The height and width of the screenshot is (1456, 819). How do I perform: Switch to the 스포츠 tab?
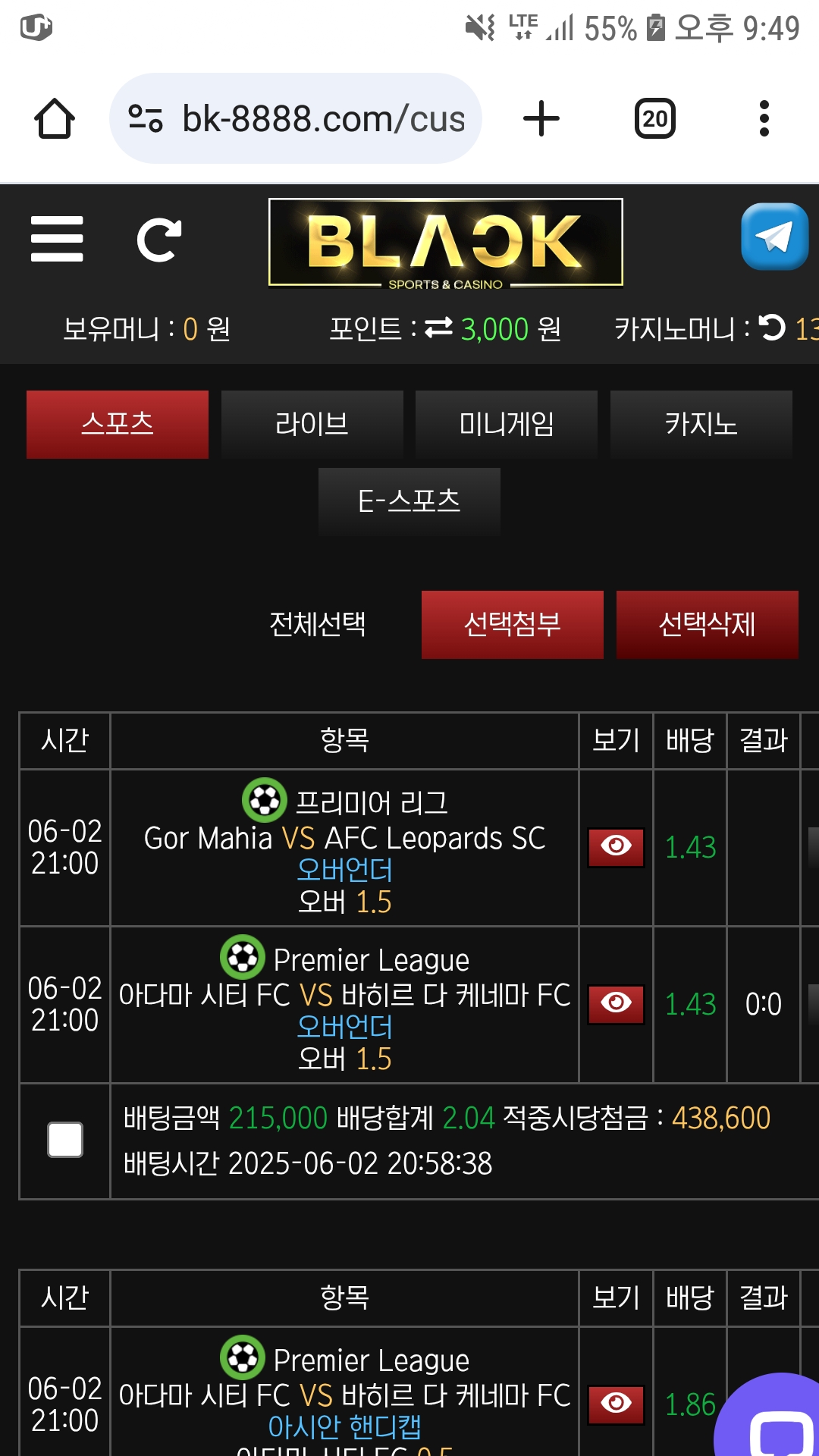pyautogui.click(x=118, y=424)
